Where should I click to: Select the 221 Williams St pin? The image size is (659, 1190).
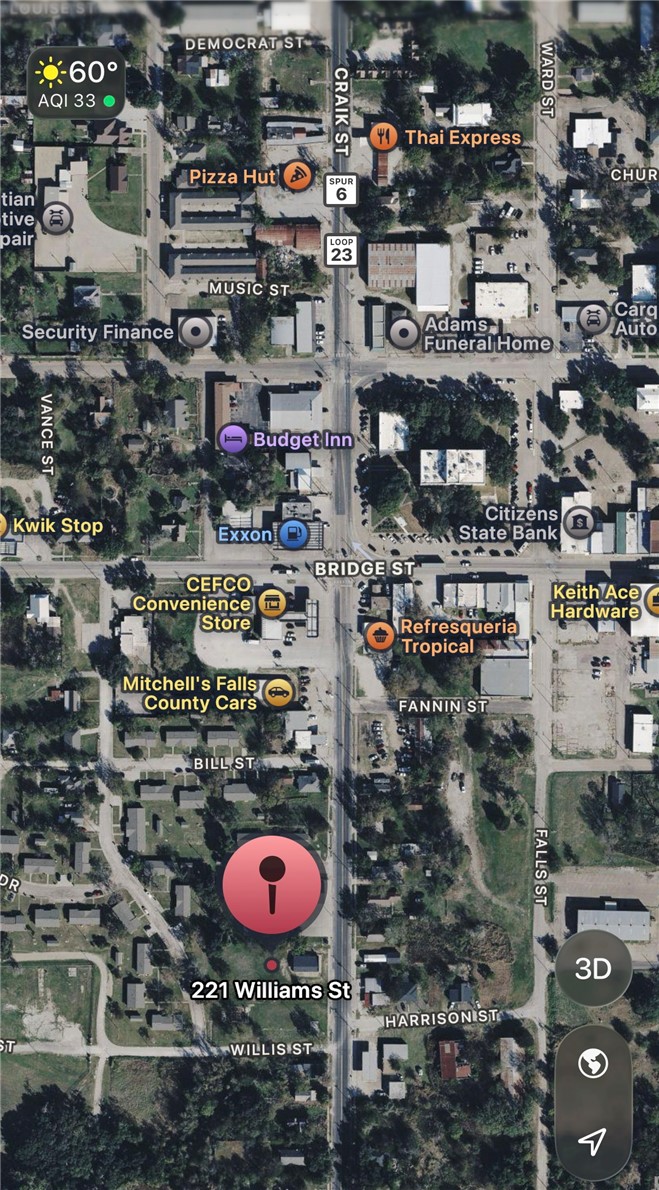point(273,884)
